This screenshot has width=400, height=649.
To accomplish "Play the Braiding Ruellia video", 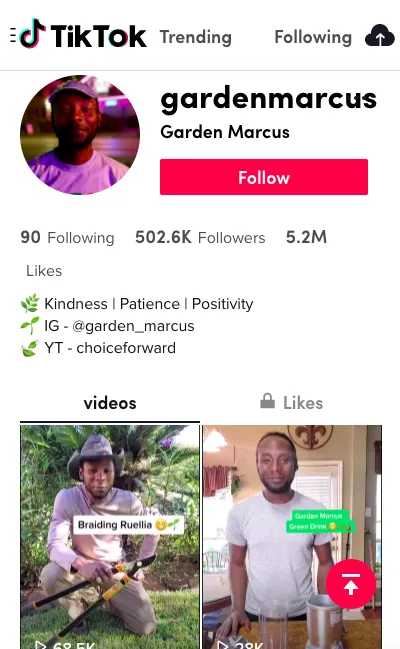I will 110,537.
